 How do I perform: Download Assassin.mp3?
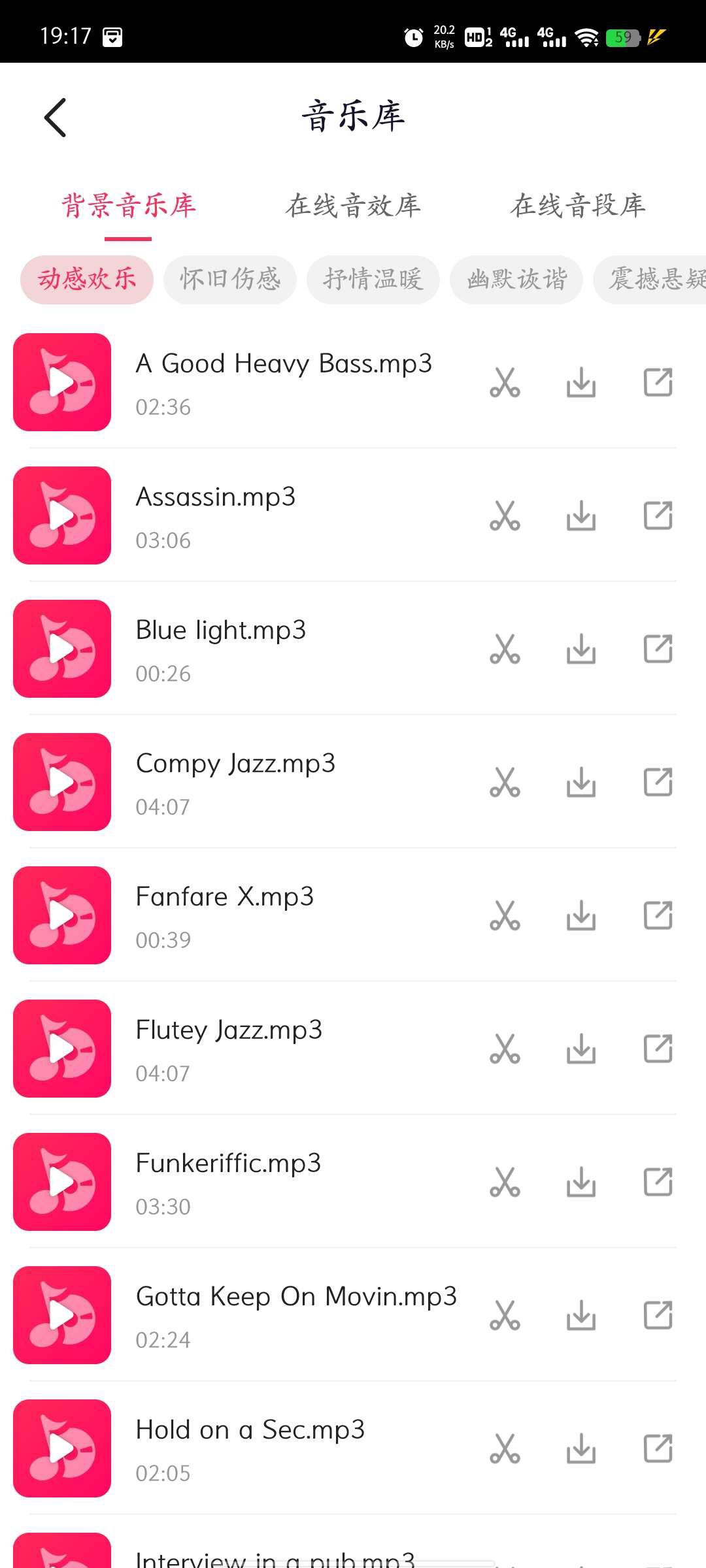580,515
